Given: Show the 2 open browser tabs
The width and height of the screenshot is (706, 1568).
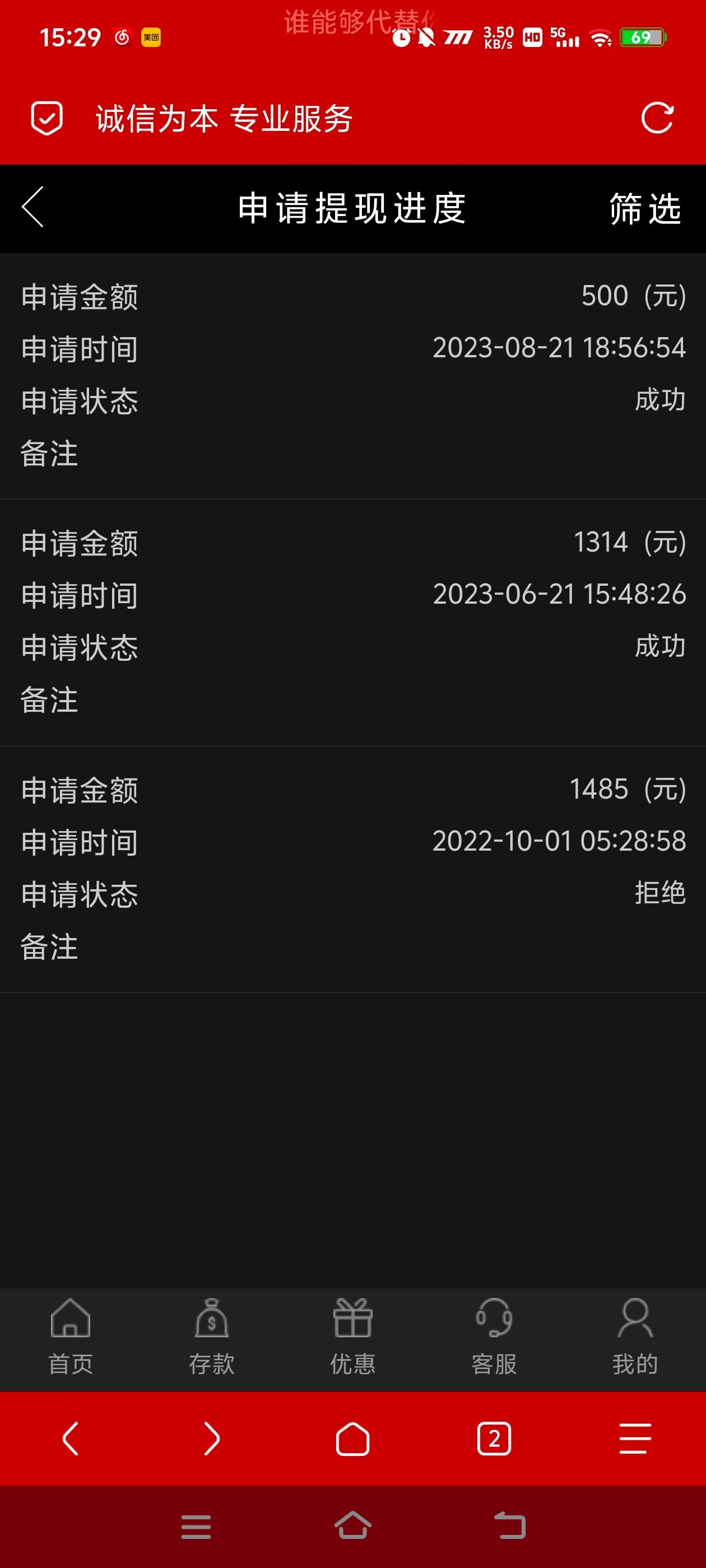Looking at the screenshot, I should pos(494,1439).
